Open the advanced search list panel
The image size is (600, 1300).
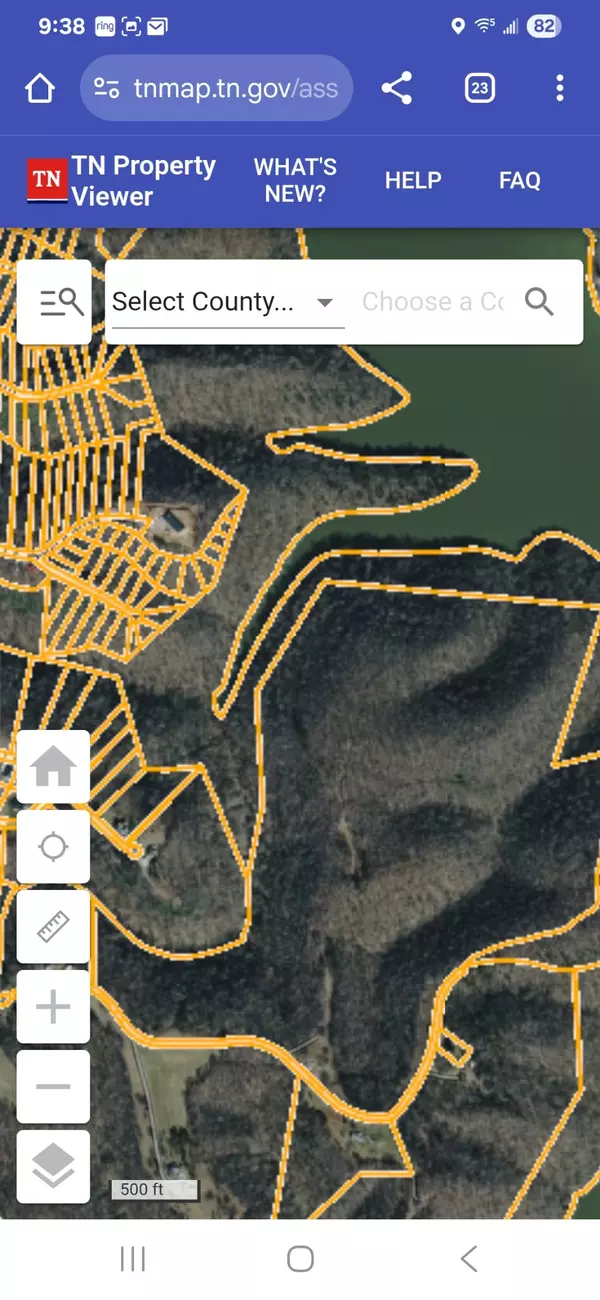click(x=54, y=302)
